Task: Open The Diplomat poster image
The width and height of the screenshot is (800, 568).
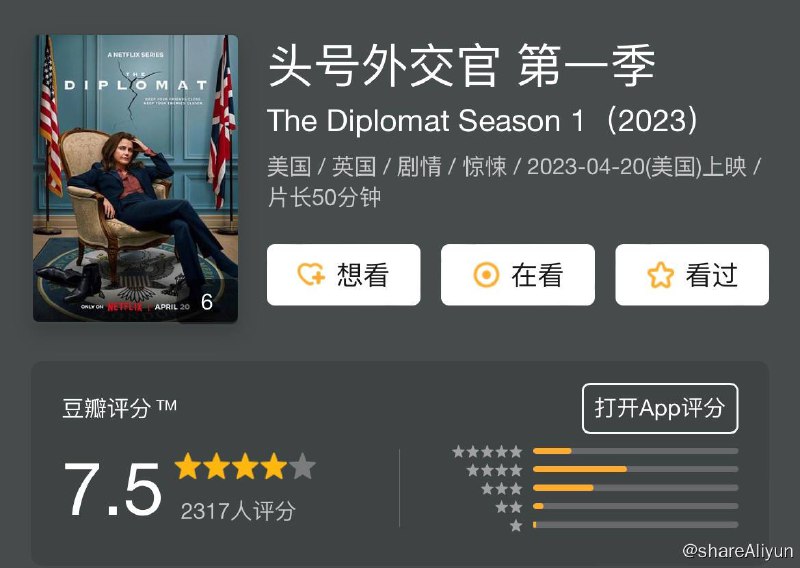Action: 135,178
